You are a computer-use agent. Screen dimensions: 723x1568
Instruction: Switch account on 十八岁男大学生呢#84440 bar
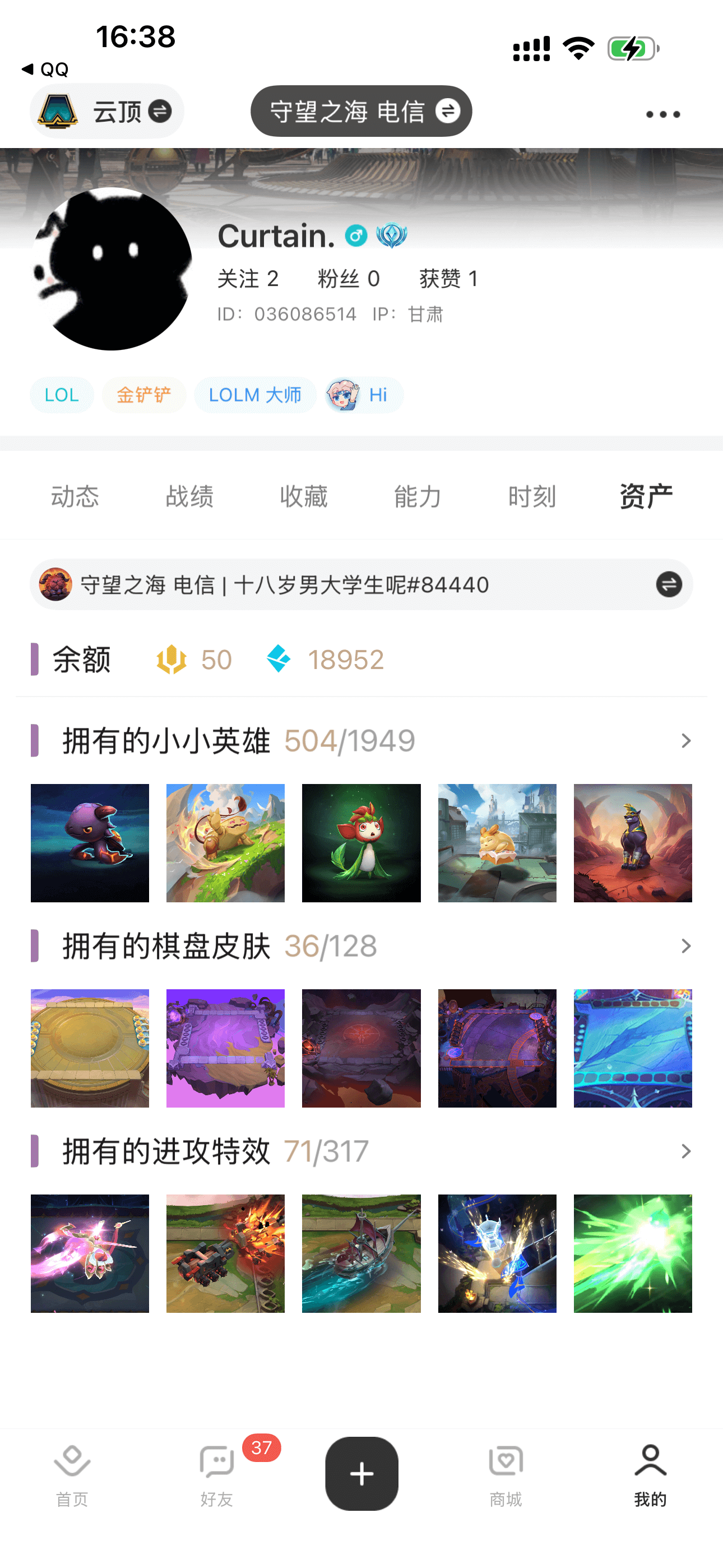[x=667, y=584]
